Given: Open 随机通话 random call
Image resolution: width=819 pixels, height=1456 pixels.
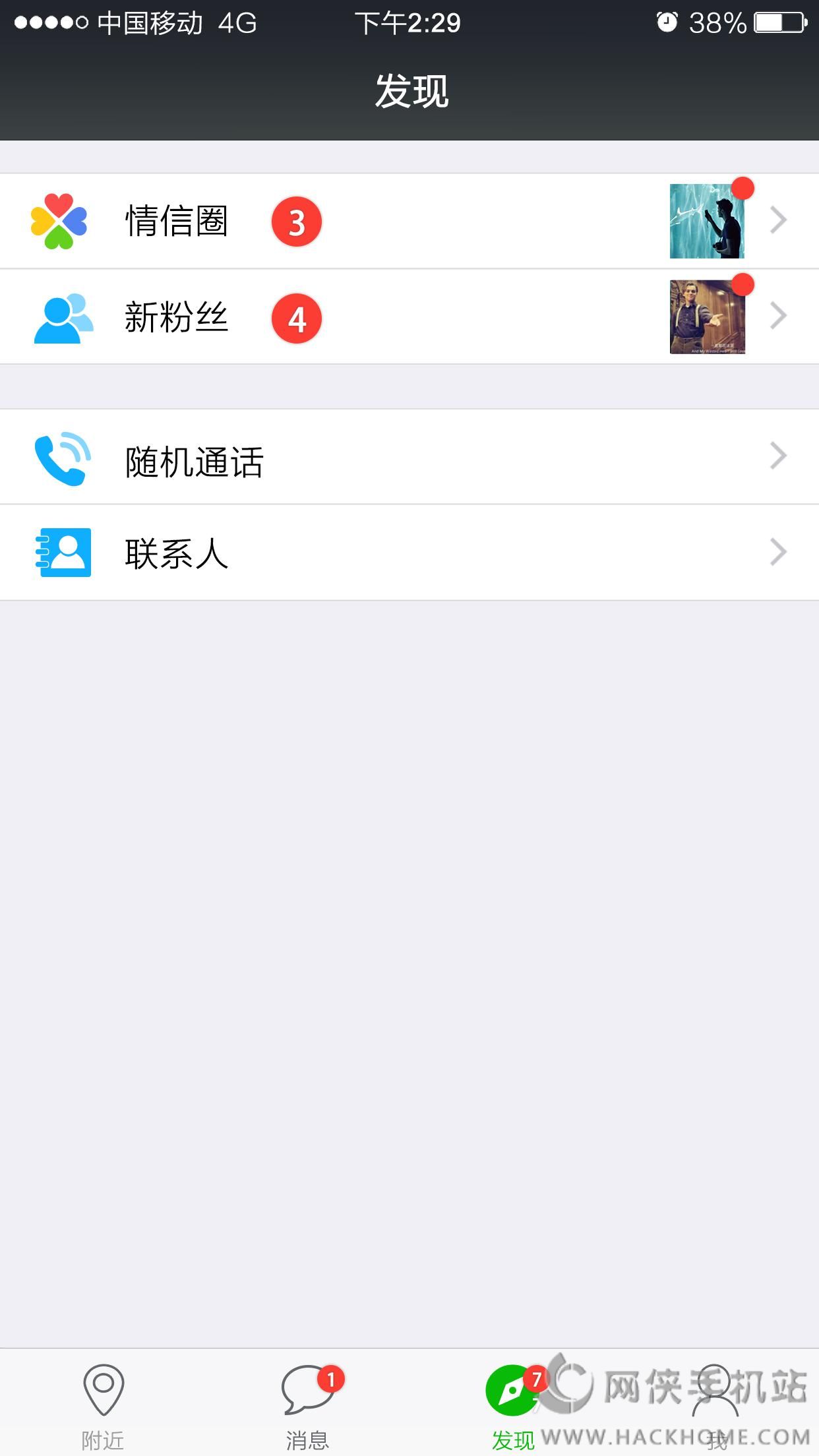Looking at the screenshot, I should pyautogui.click(x=409, y=458).
